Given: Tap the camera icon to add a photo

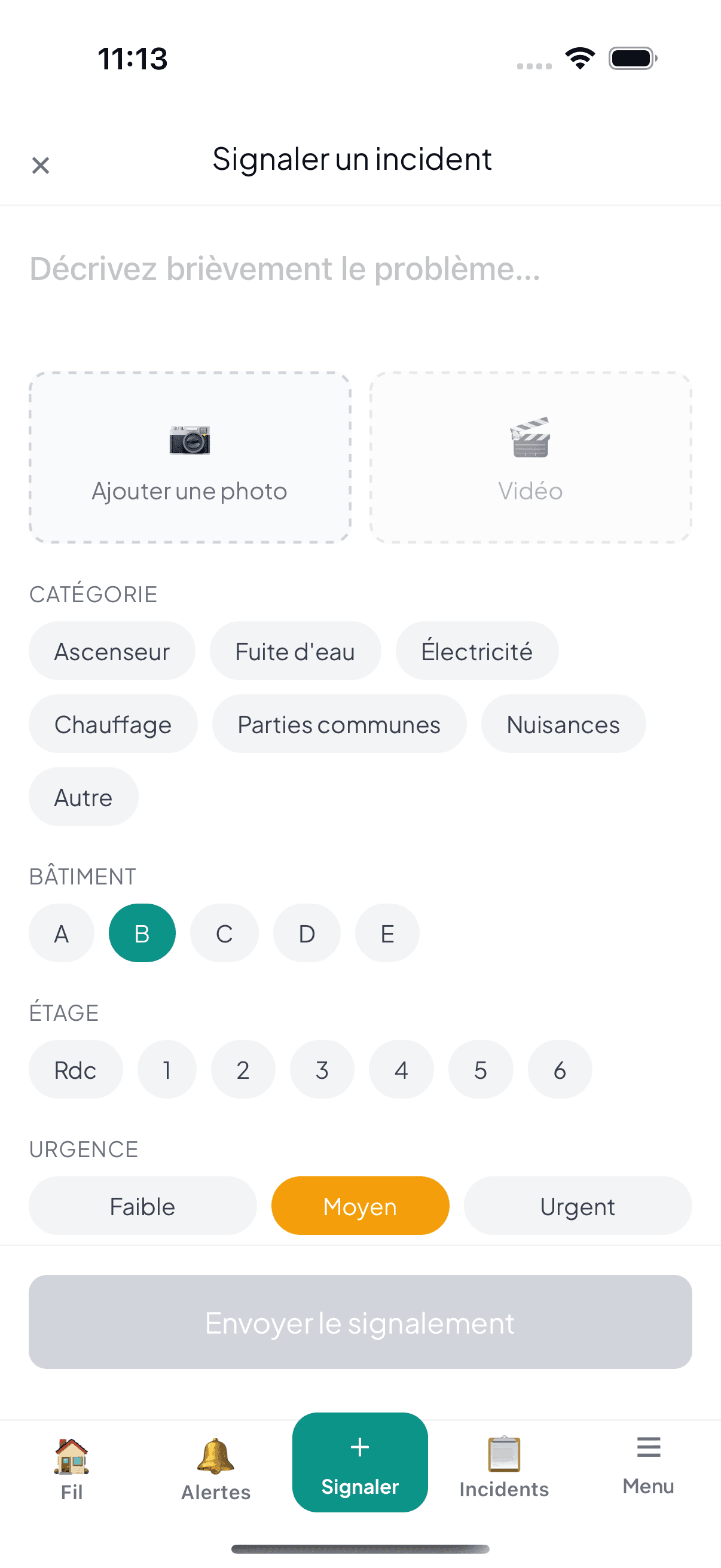Looking at the screenshot, I should click(188, 440).
